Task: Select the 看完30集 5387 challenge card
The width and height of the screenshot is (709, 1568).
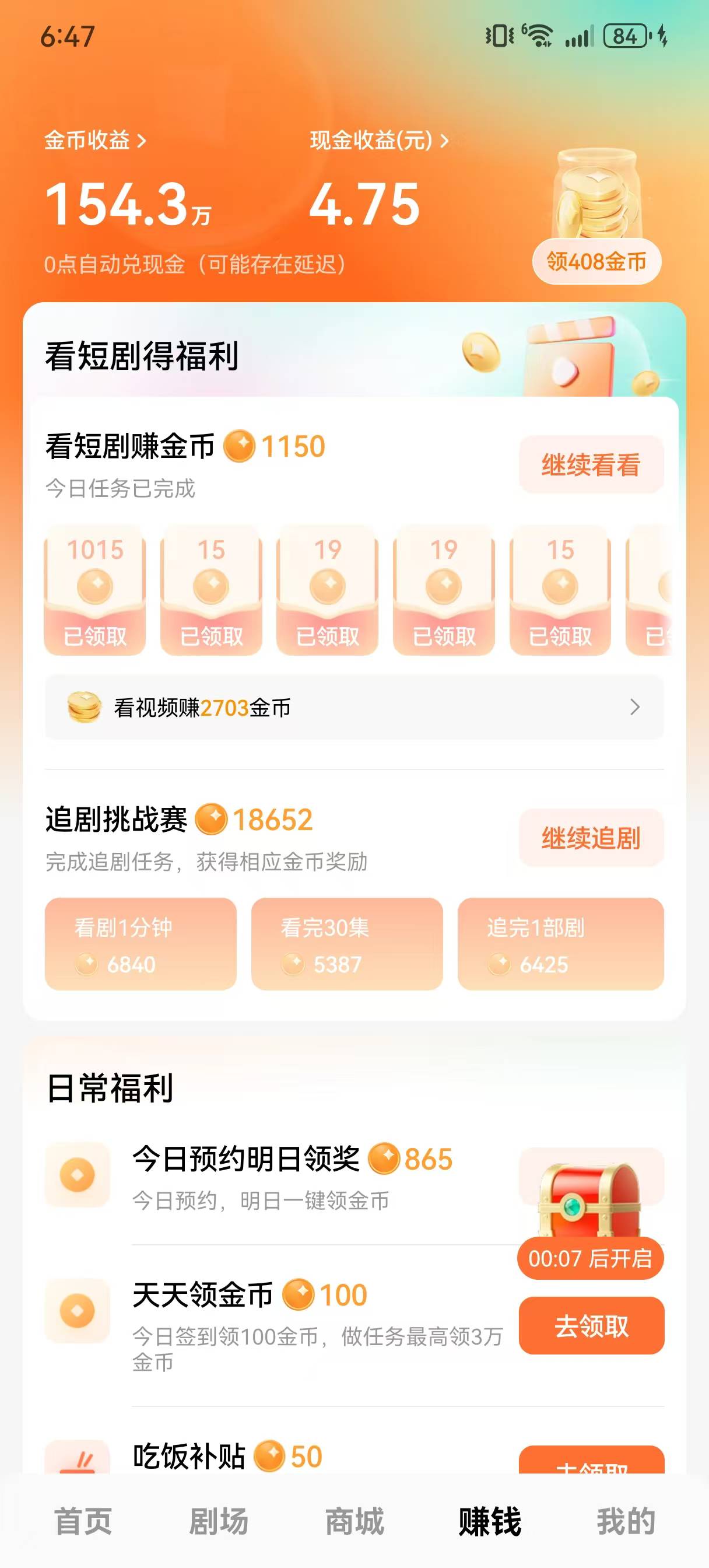Action: tap(347, 944)
